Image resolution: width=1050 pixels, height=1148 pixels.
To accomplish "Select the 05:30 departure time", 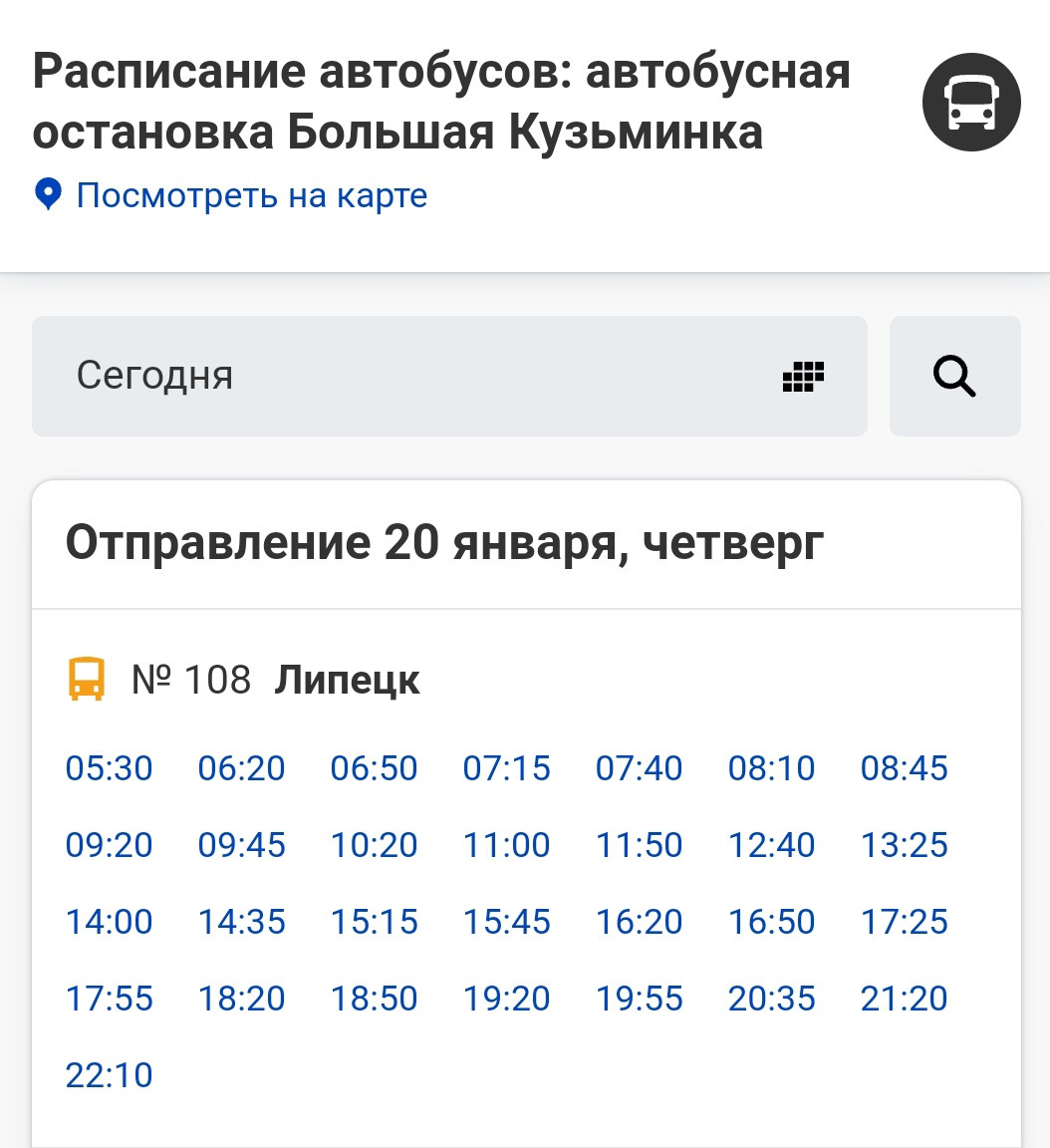I will pos(109,768).
